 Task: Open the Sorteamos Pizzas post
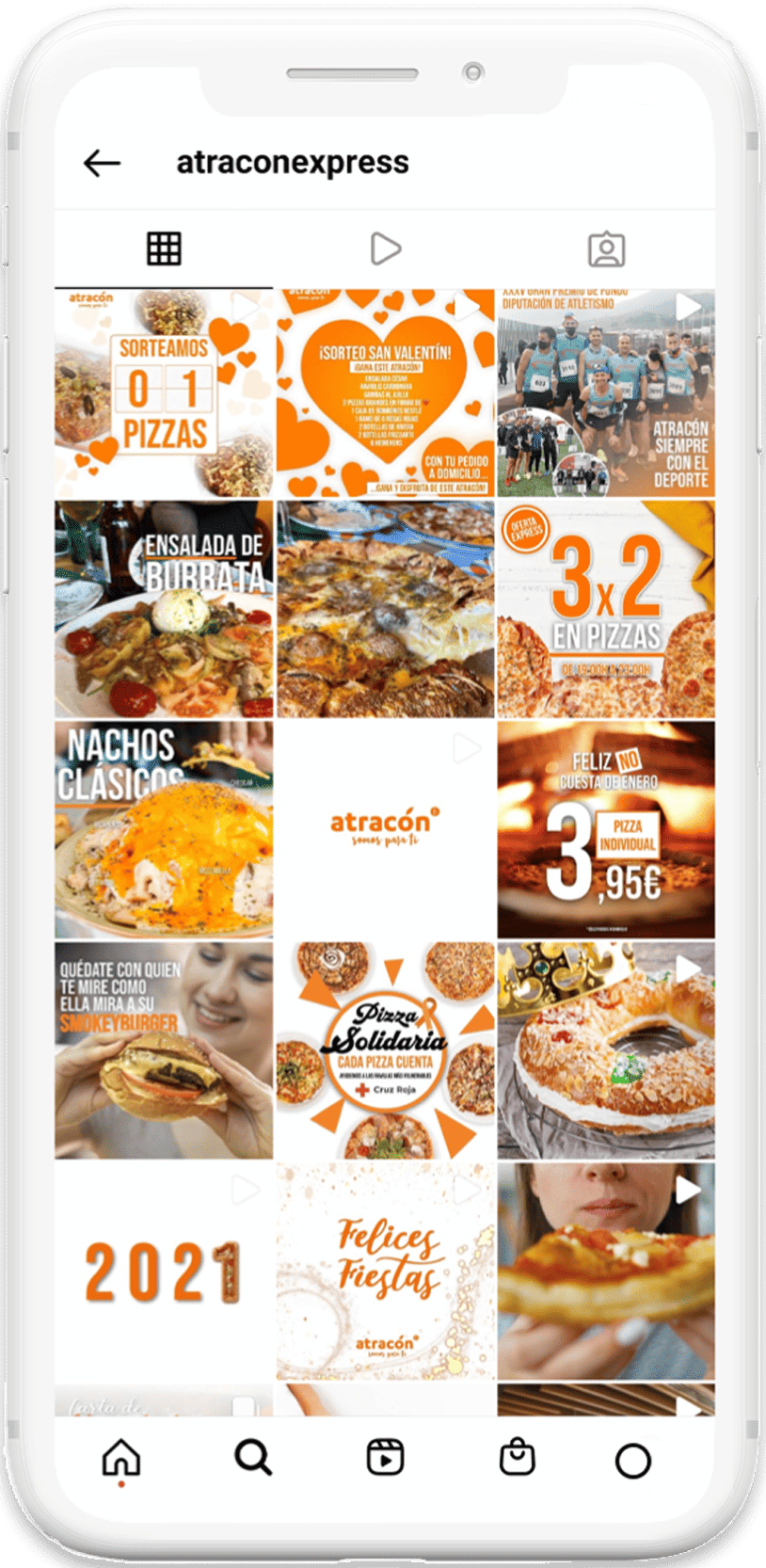pyautogui.click(x=164, y=392)
